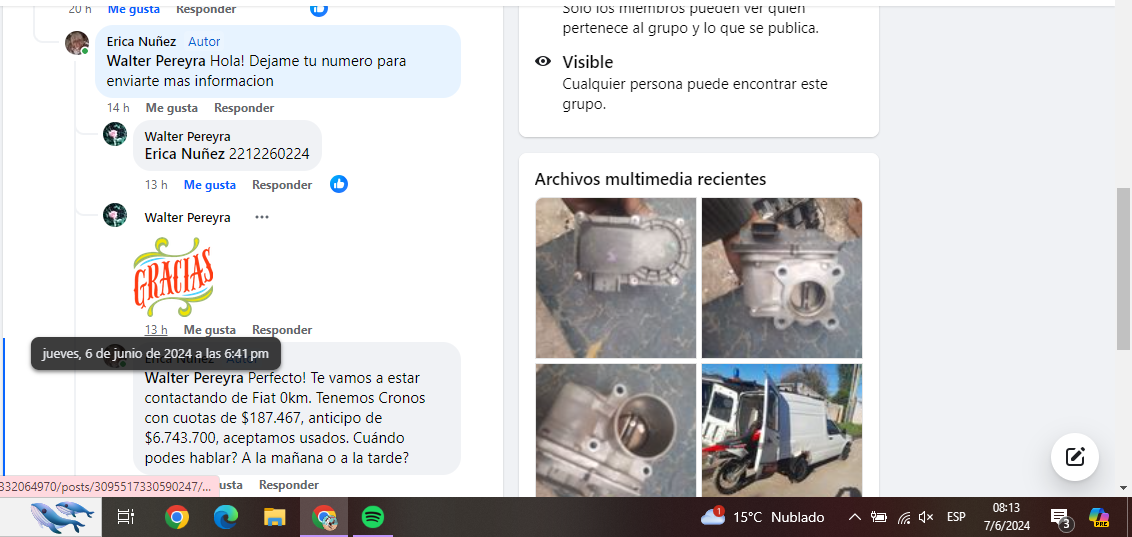This screenshot has height=537, width=1132.
Task: Reply to Erica Nuñez's comment asking for number
Action: (x=243, y=108)
